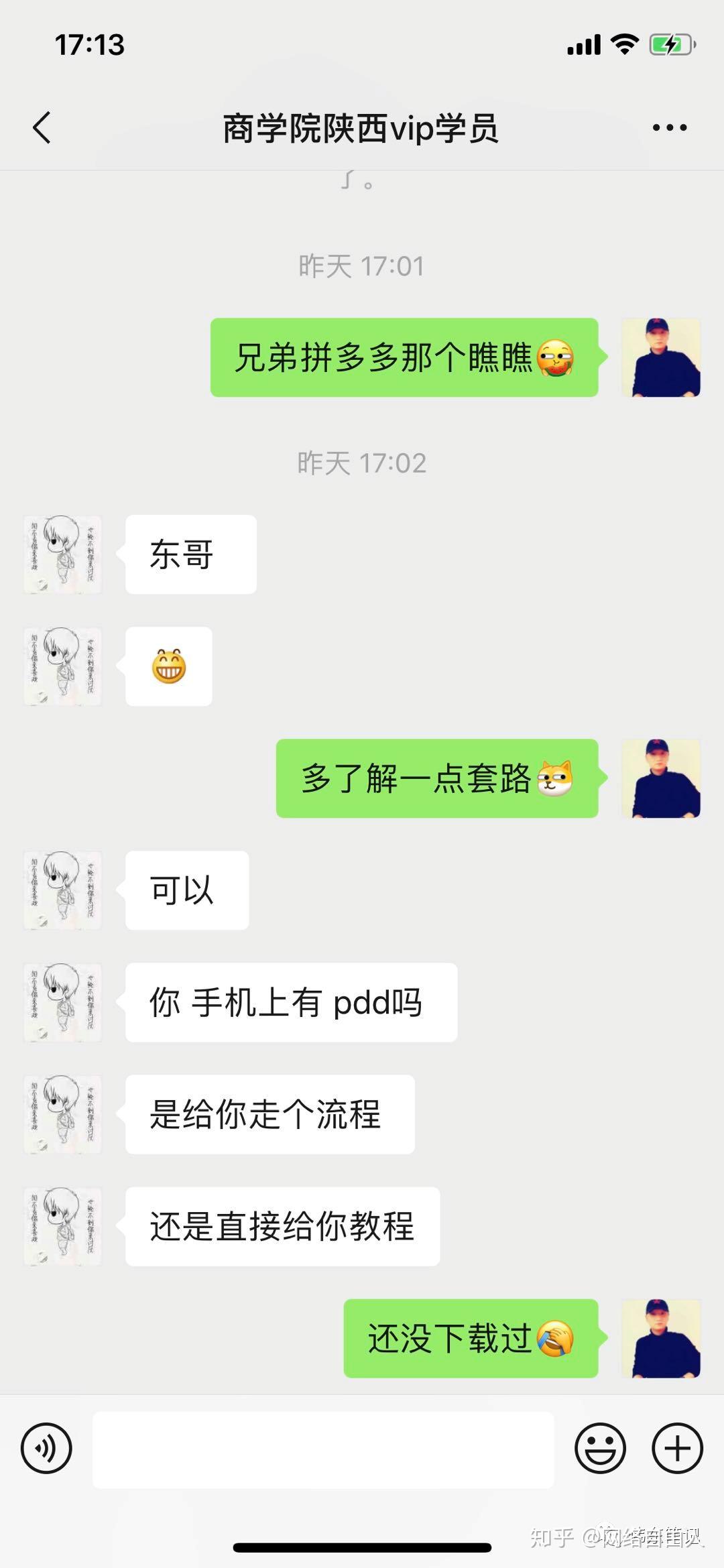
Task: Tap the contact's cartoon avatar beside 东哥
Action: (x=62, y=554)
